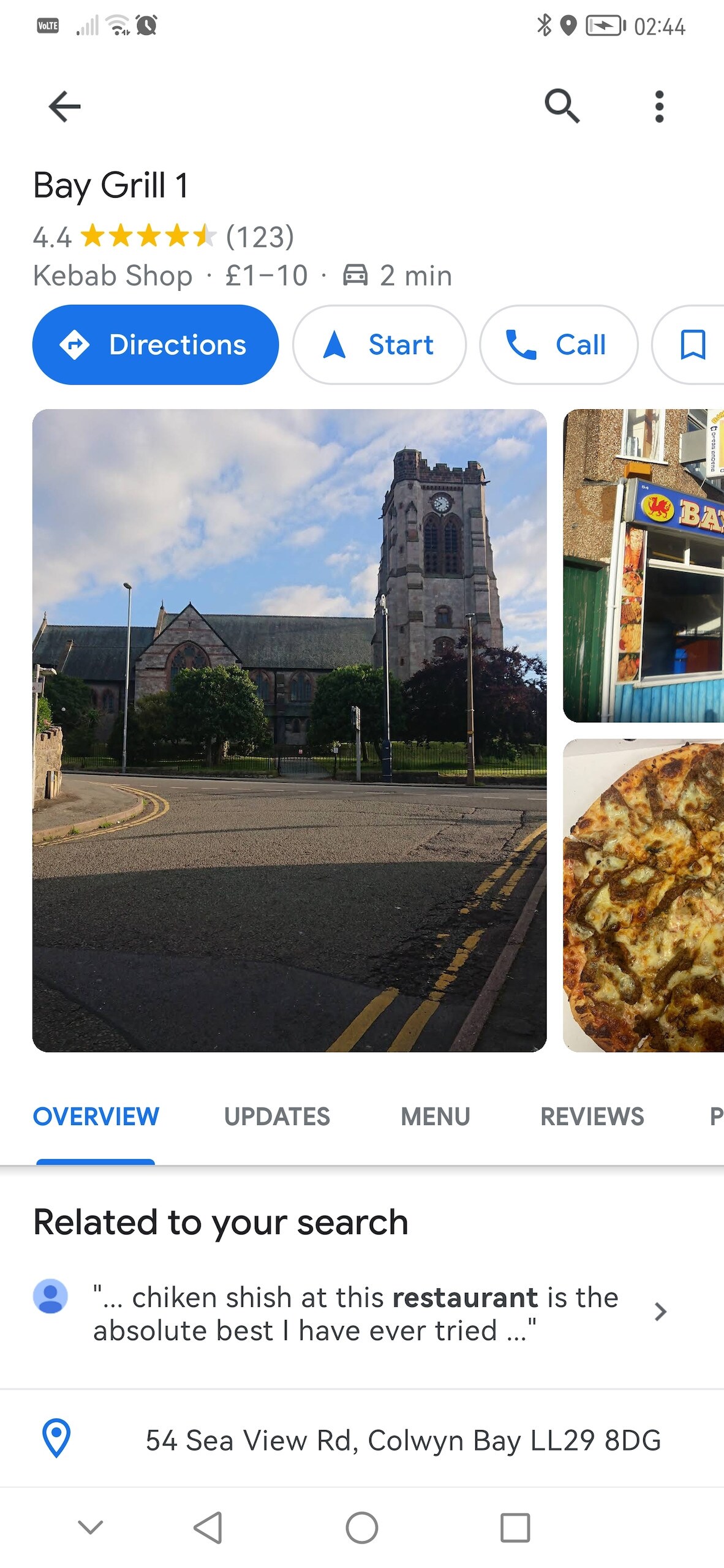The width and height of the screenshot is (724, 1568).
Task: View the shopfront photo
Action: click(x=643, y=565)
